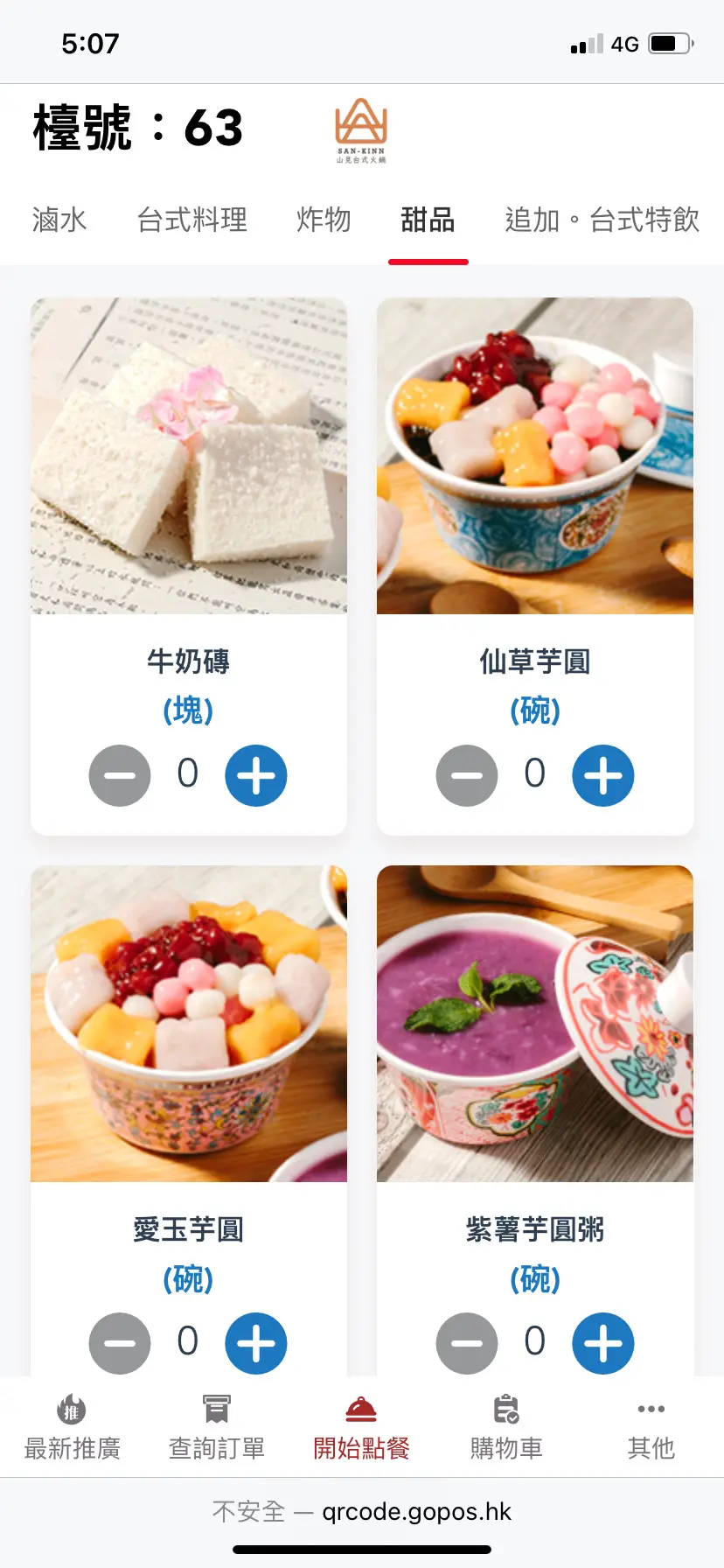The width and height of the screenshot is (724, 1568).
Task: Open the 台式料理 category tab
Action: [x=192, y=220]
